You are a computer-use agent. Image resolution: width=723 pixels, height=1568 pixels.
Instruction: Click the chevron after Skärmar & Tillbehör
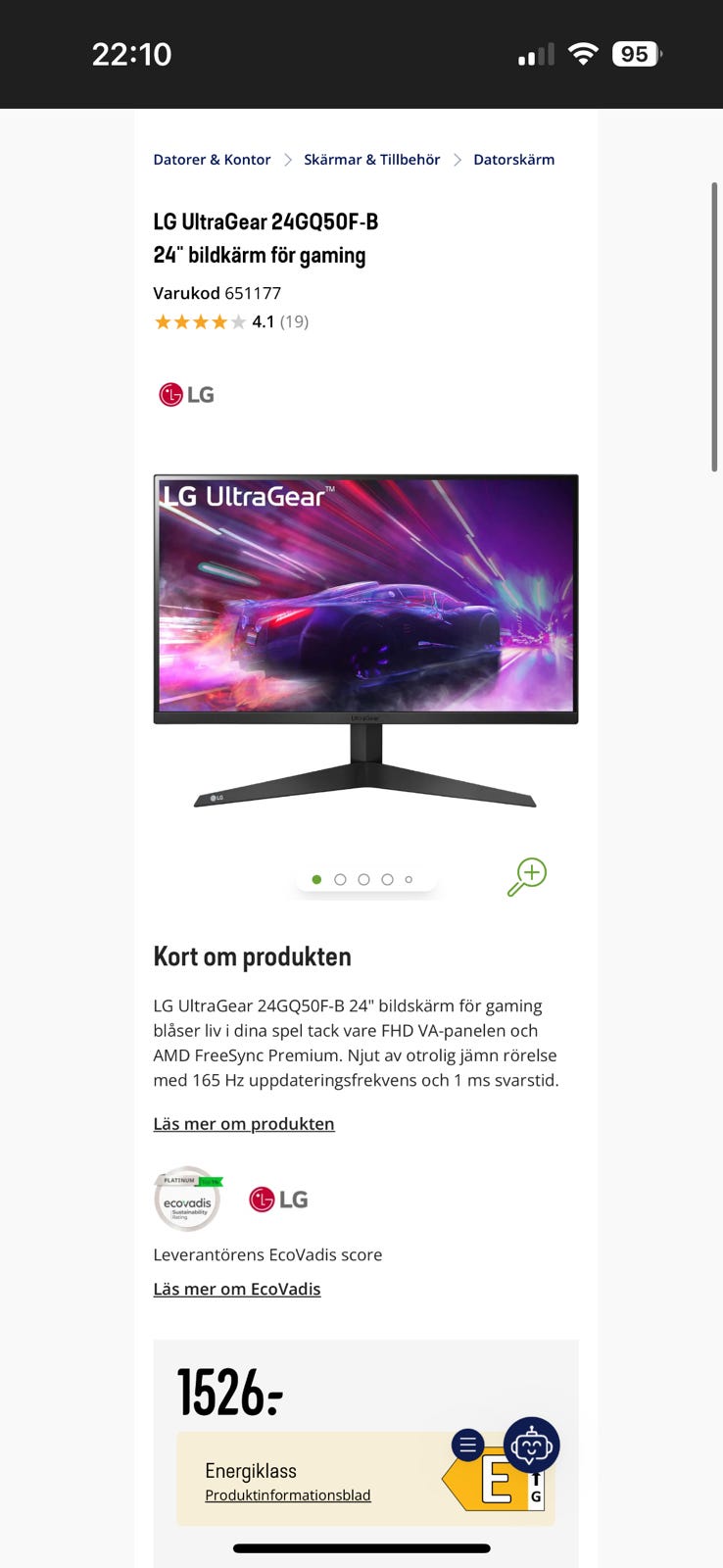(x=457, y=159)
